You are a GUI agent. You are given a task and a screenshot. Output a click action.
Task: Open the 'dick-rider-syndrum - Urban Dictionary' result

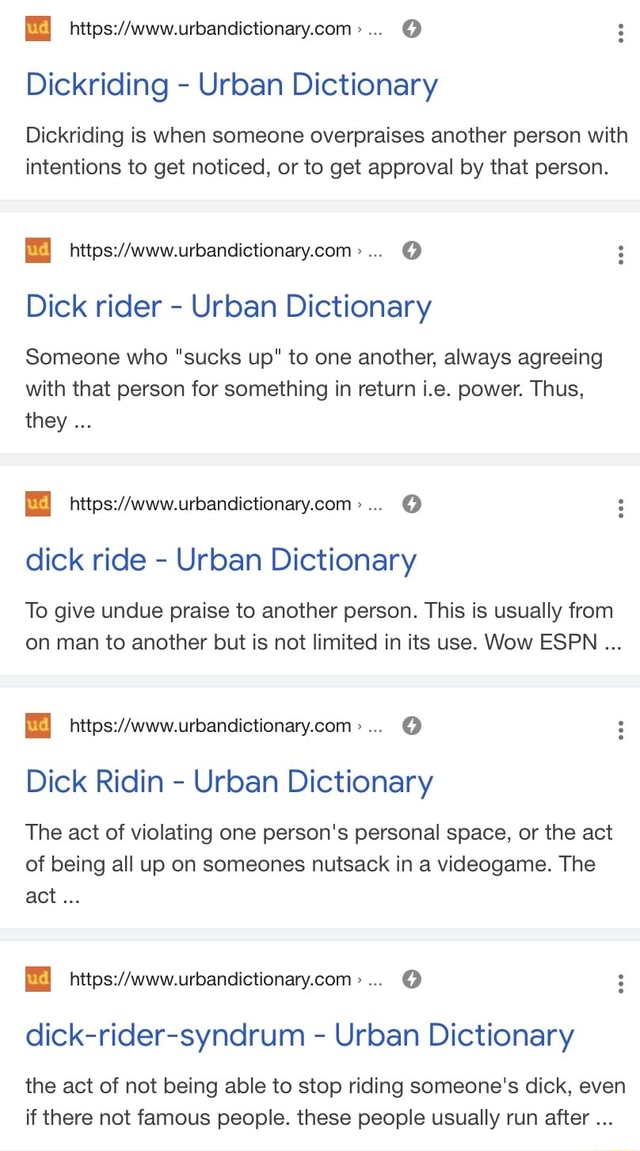[x=299, y=1035]
